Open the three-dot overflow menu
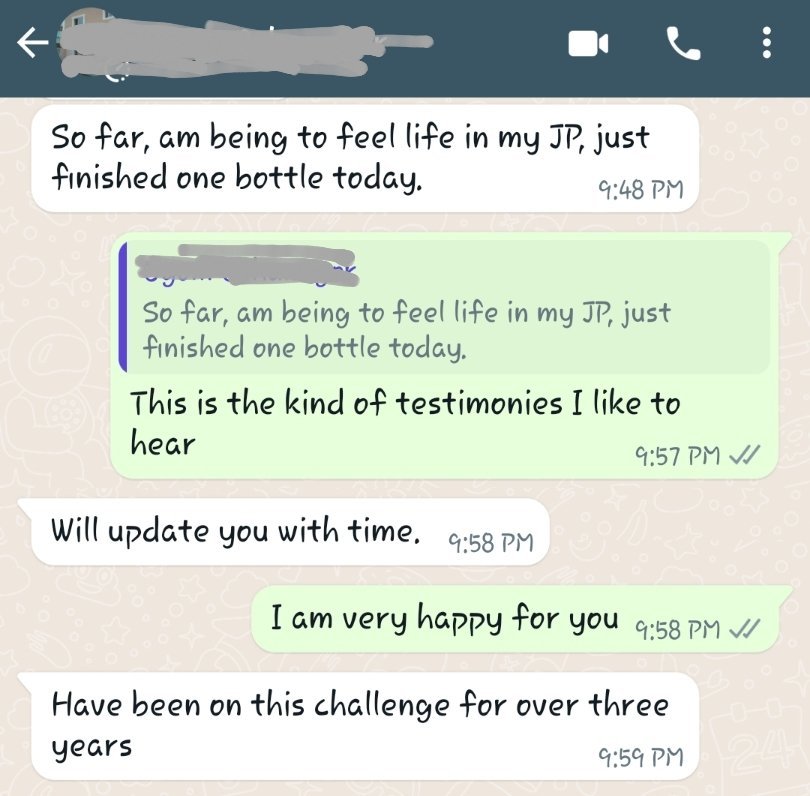Screen dimensions: 810x796 coord(766,43)
